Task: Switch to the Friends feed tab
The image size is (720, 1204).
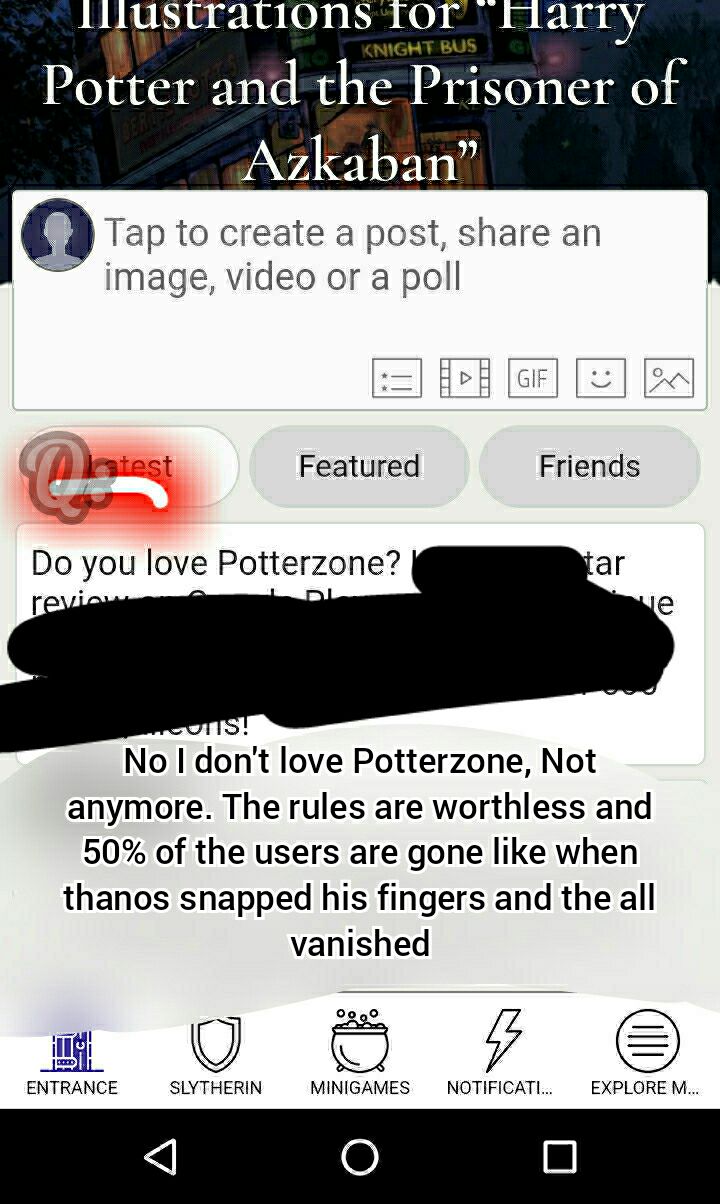Action: coord(589,466)
